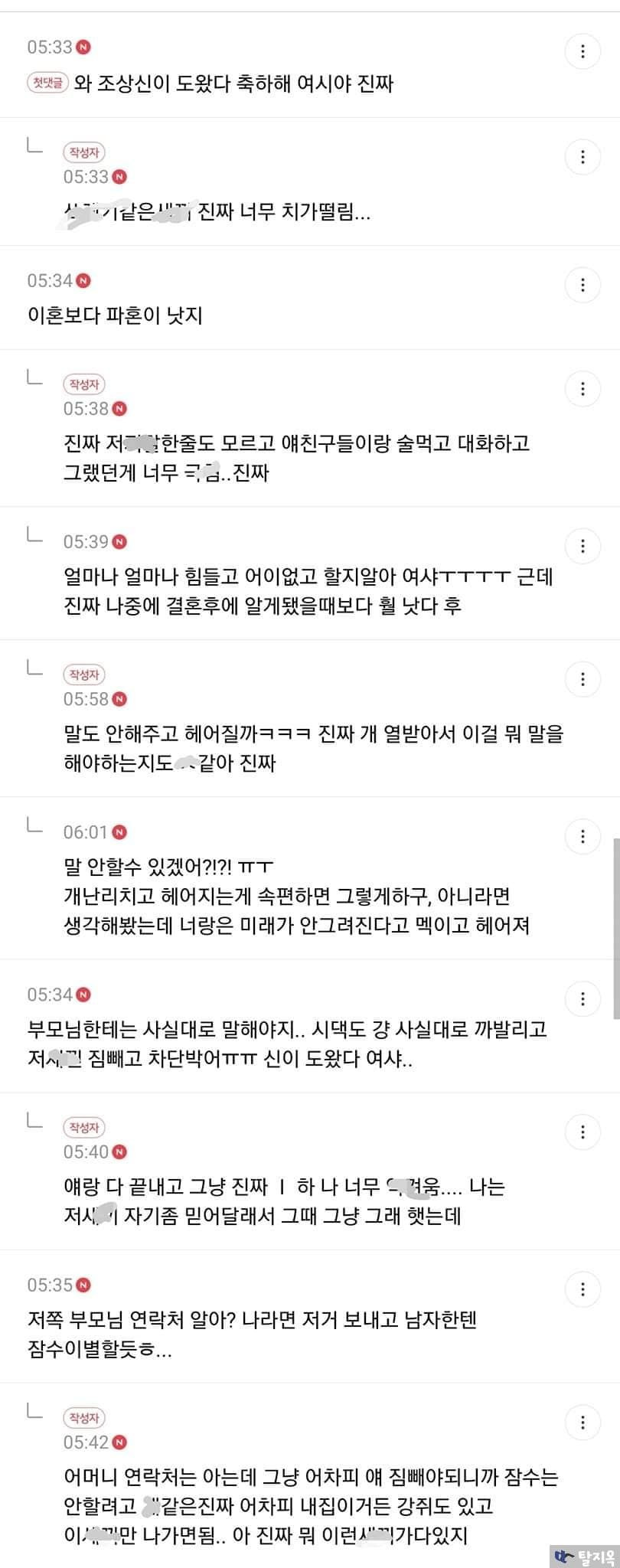Show options for the '얼마나 얼마나 힘들고' reply
This screenshot has height=1568, width=620.
click(x=582, y=546)
